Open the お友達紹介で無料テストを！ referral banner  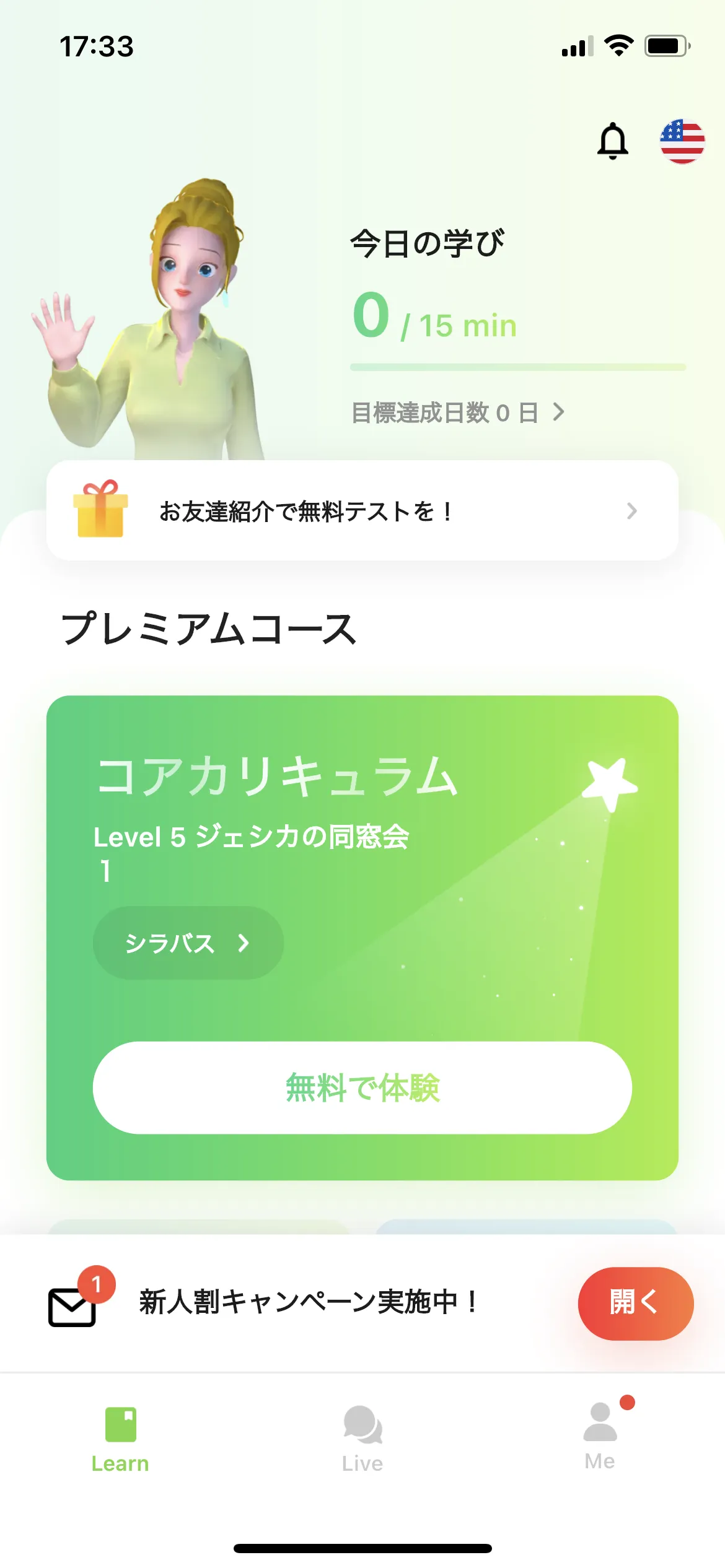coord(362,511)
